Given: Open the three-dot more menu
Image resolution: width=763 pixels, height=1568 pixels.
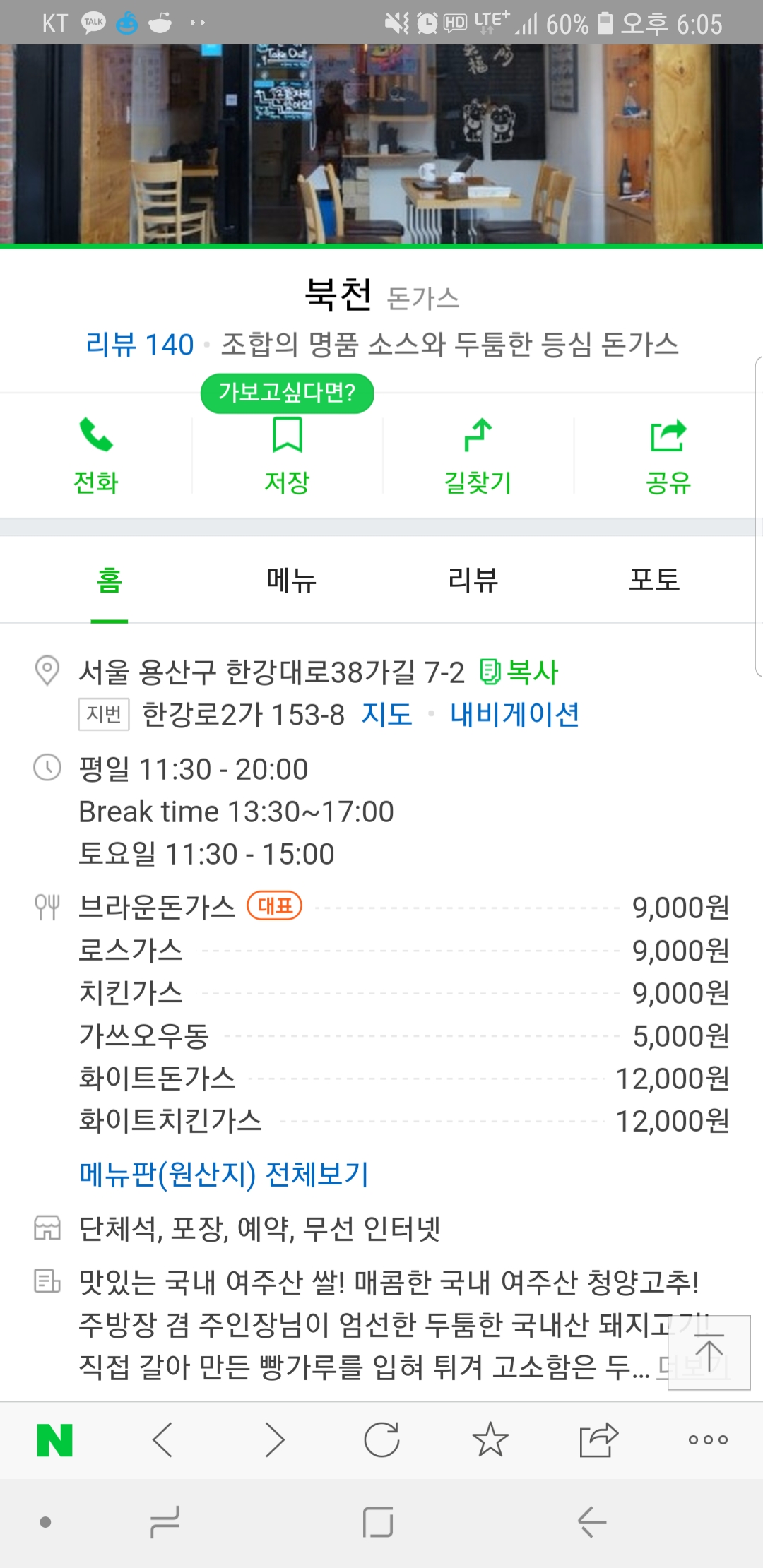Looking at the screenshot, I should pyautogui.click(x=708, y=1440).
